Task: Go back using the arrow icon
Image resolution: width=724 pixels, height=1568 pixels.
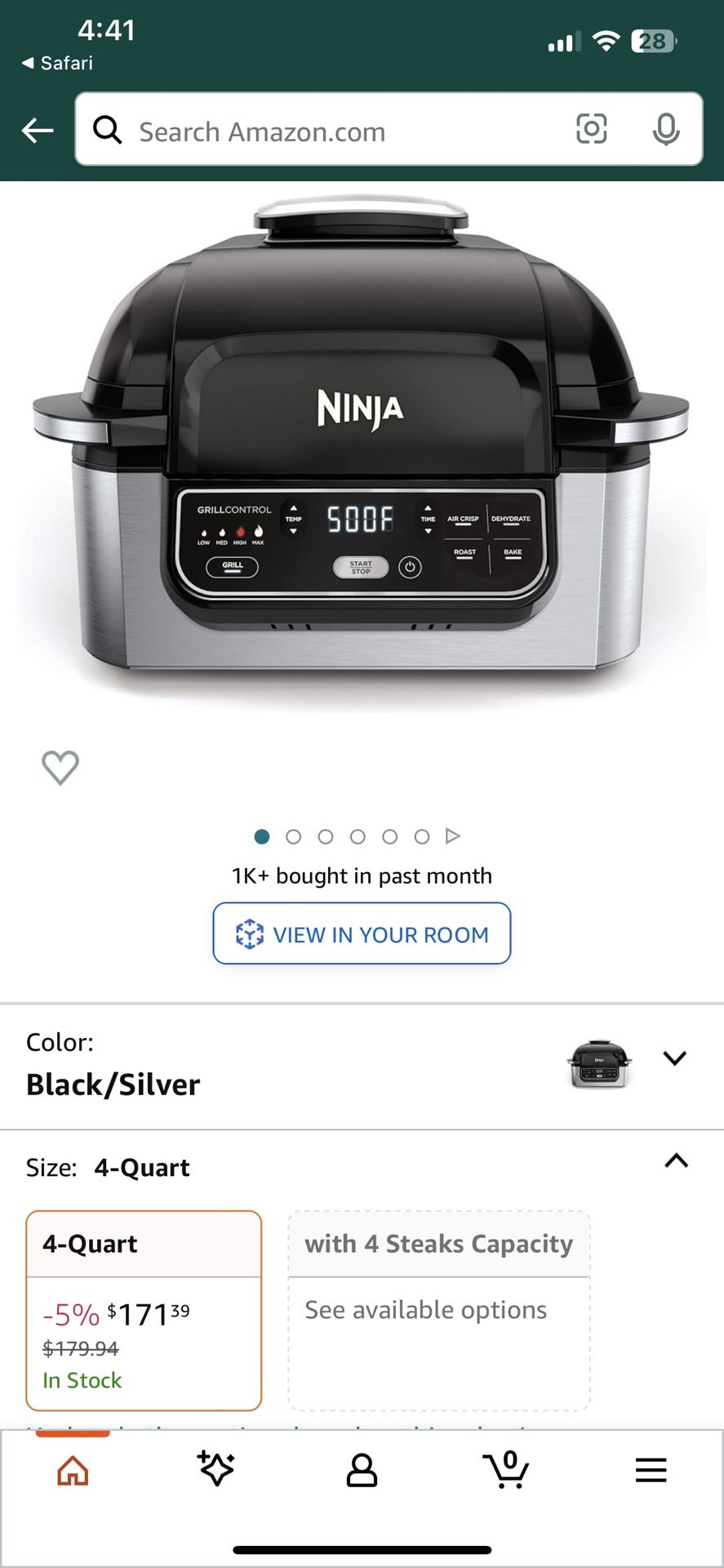Action: [38, 130]
